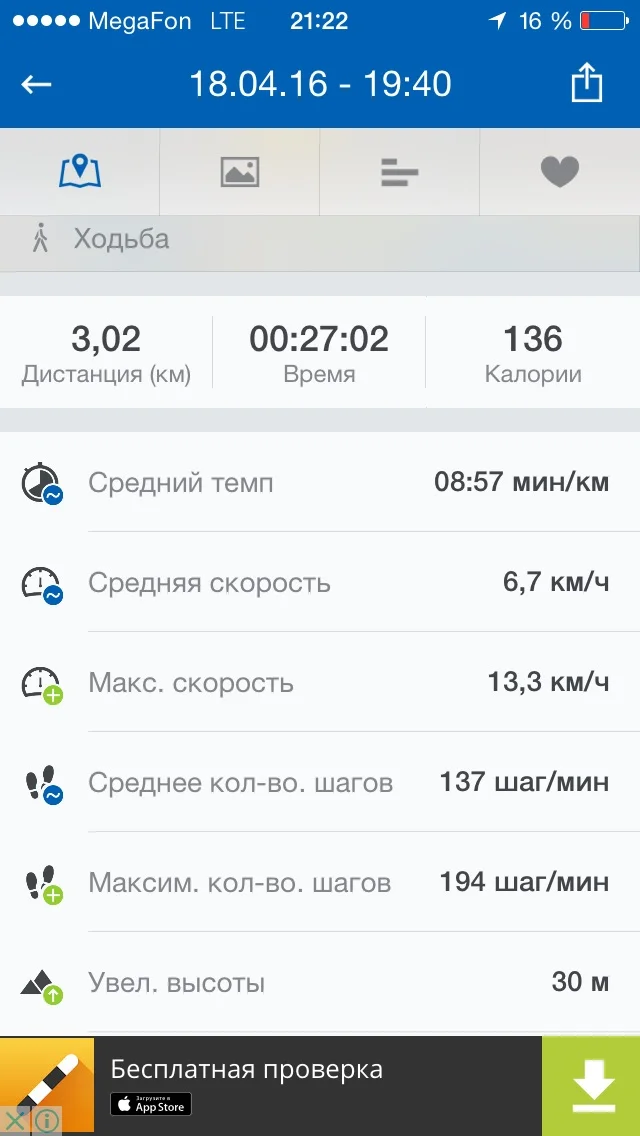
Task: Open the ad info icon
Action: pyautogui.click(x=46, y=1122)
